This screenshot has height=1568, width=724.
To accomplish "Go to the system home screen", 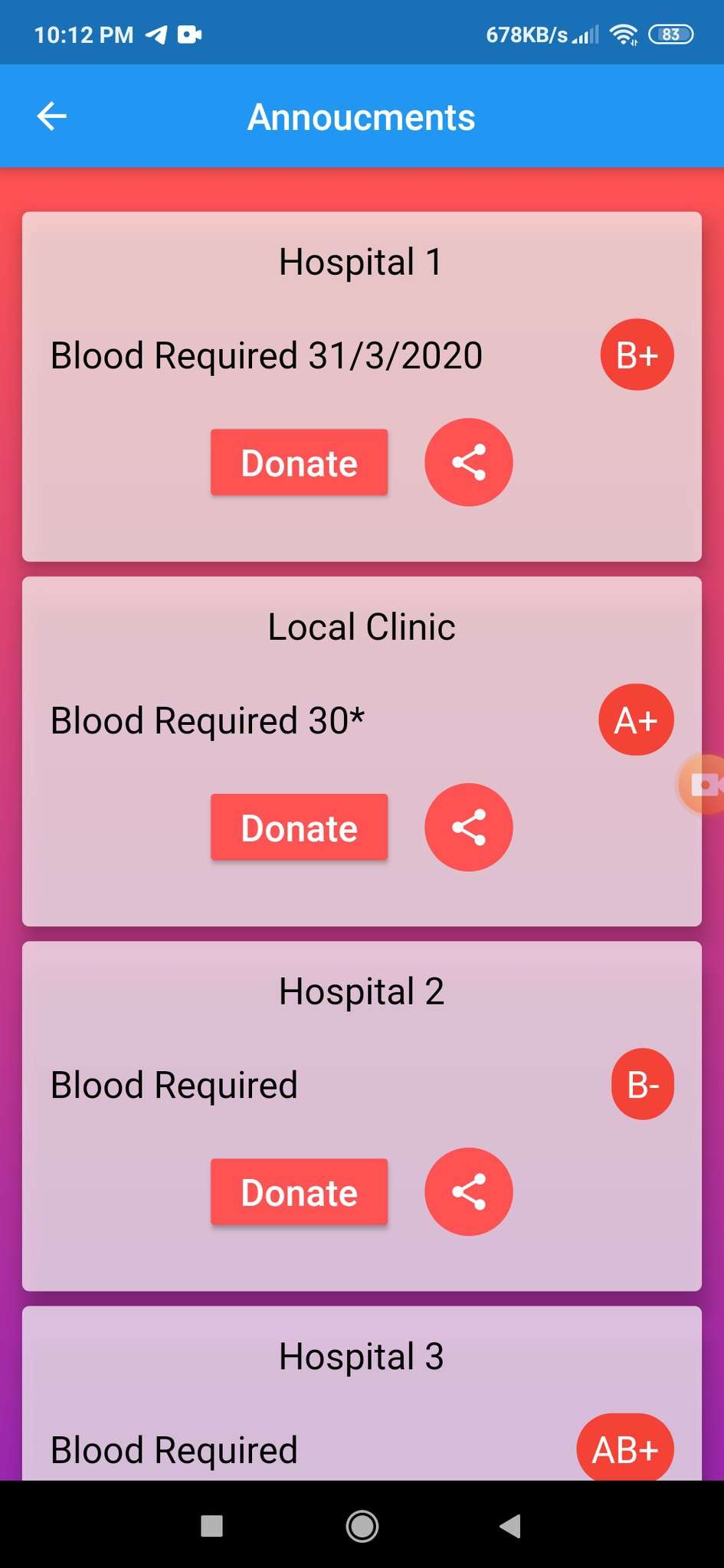I will [x=362, y=1526].
